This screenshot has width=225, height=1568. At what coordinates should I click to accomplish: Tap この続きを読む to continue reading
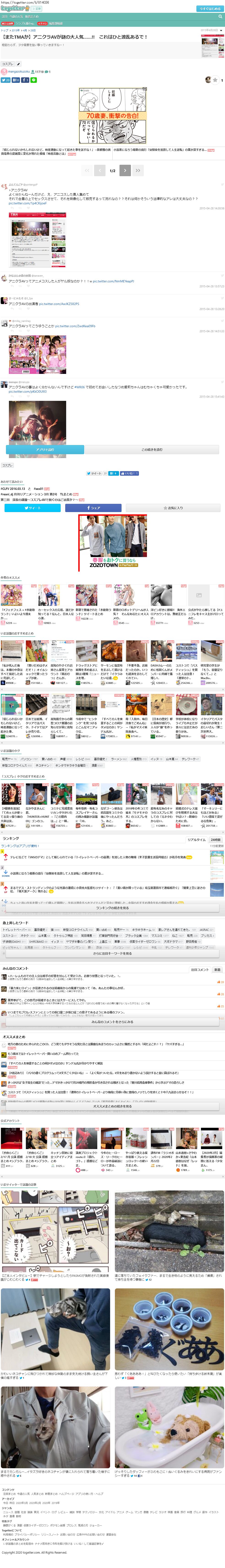coord(152,449)
